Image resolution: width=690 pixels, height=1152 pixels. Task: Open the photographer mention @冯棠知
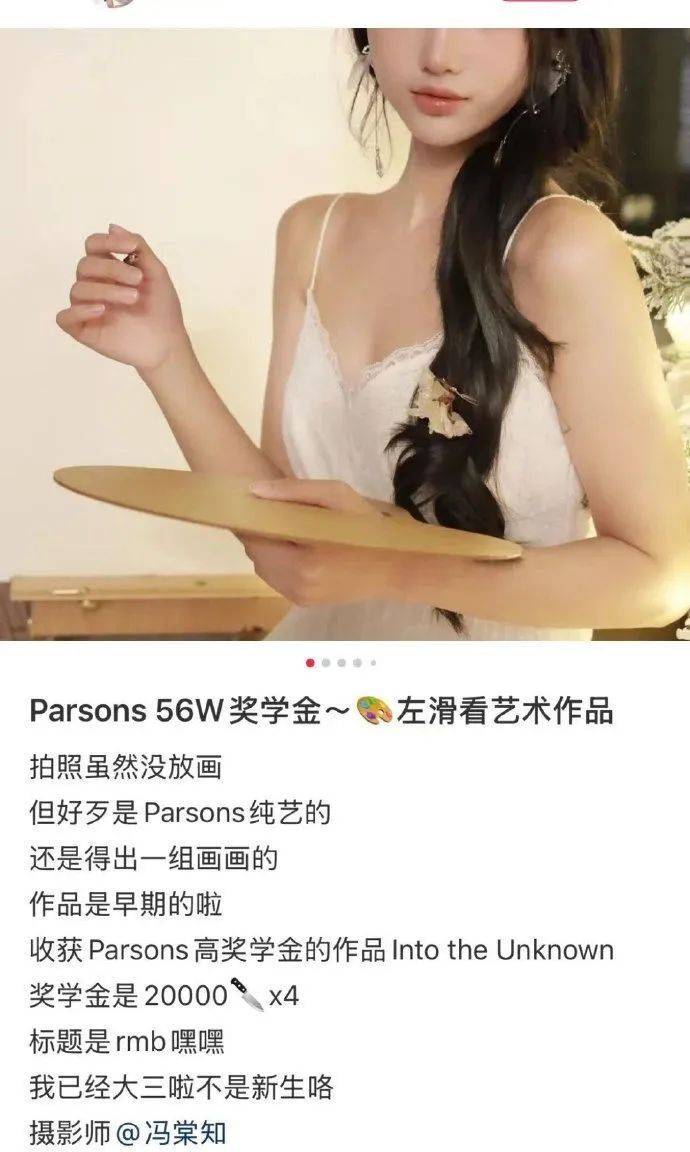[171, 1133]
